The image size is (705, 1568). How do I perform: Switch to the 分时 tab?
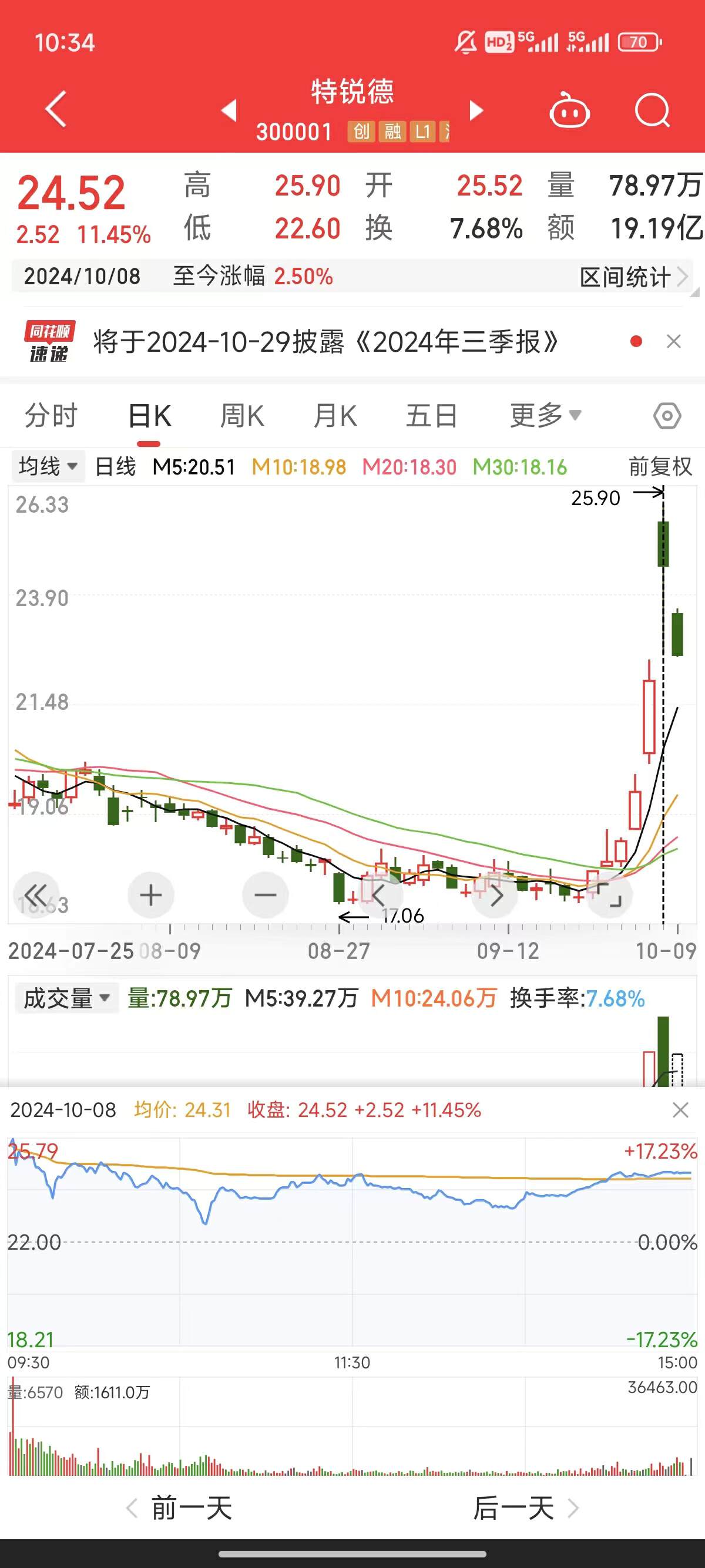coord(51,416)
